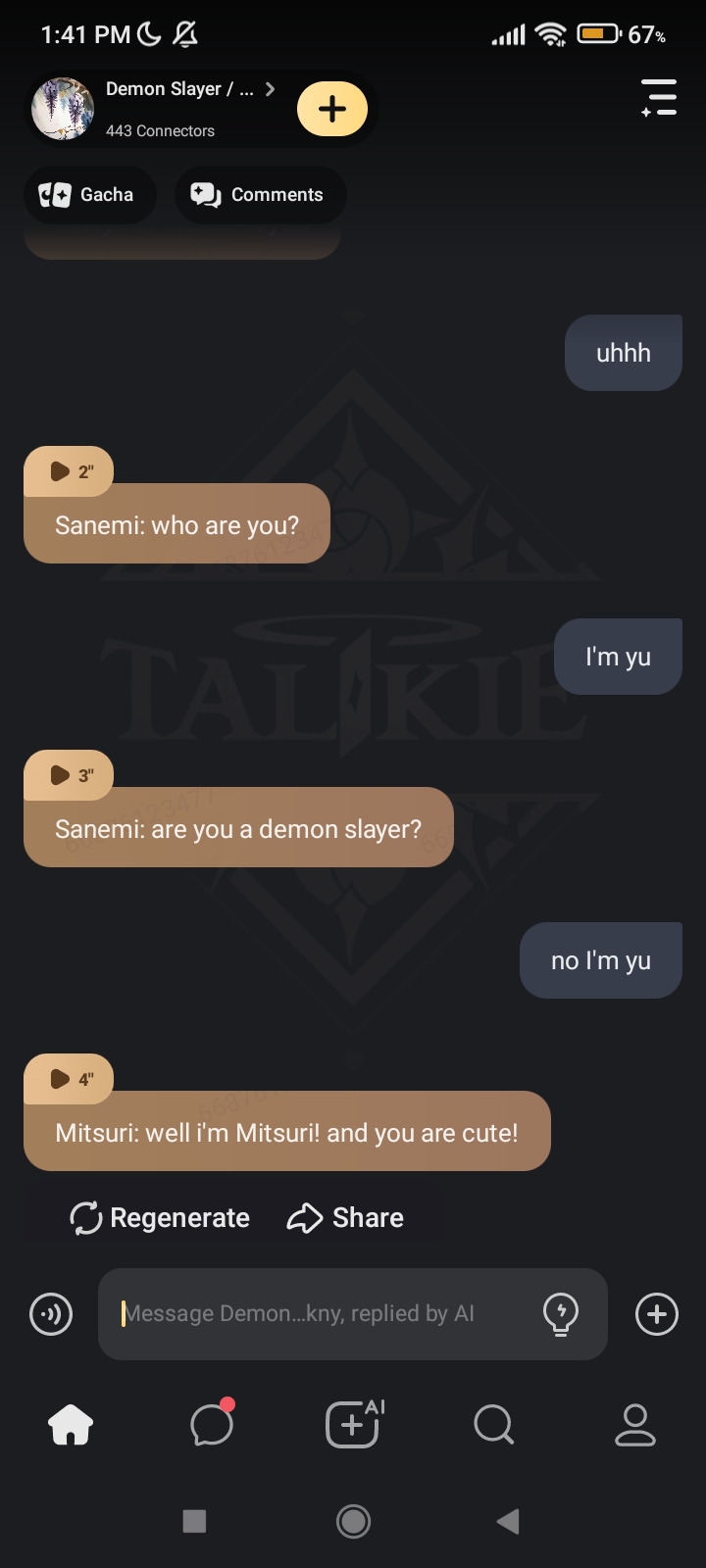Tap the yellow plus follow button
Screen dimensions: 706x1568
coord(332,108)
